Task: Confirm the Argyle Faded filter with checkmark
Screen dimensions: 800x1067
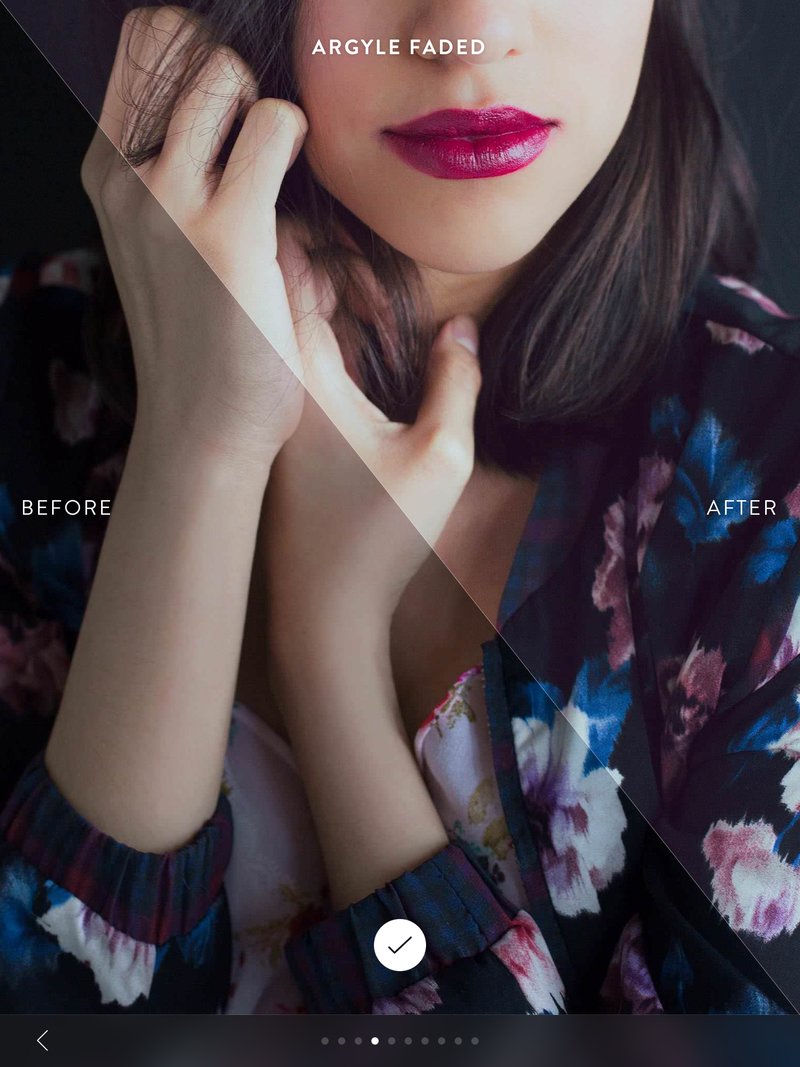Action: 400,945
